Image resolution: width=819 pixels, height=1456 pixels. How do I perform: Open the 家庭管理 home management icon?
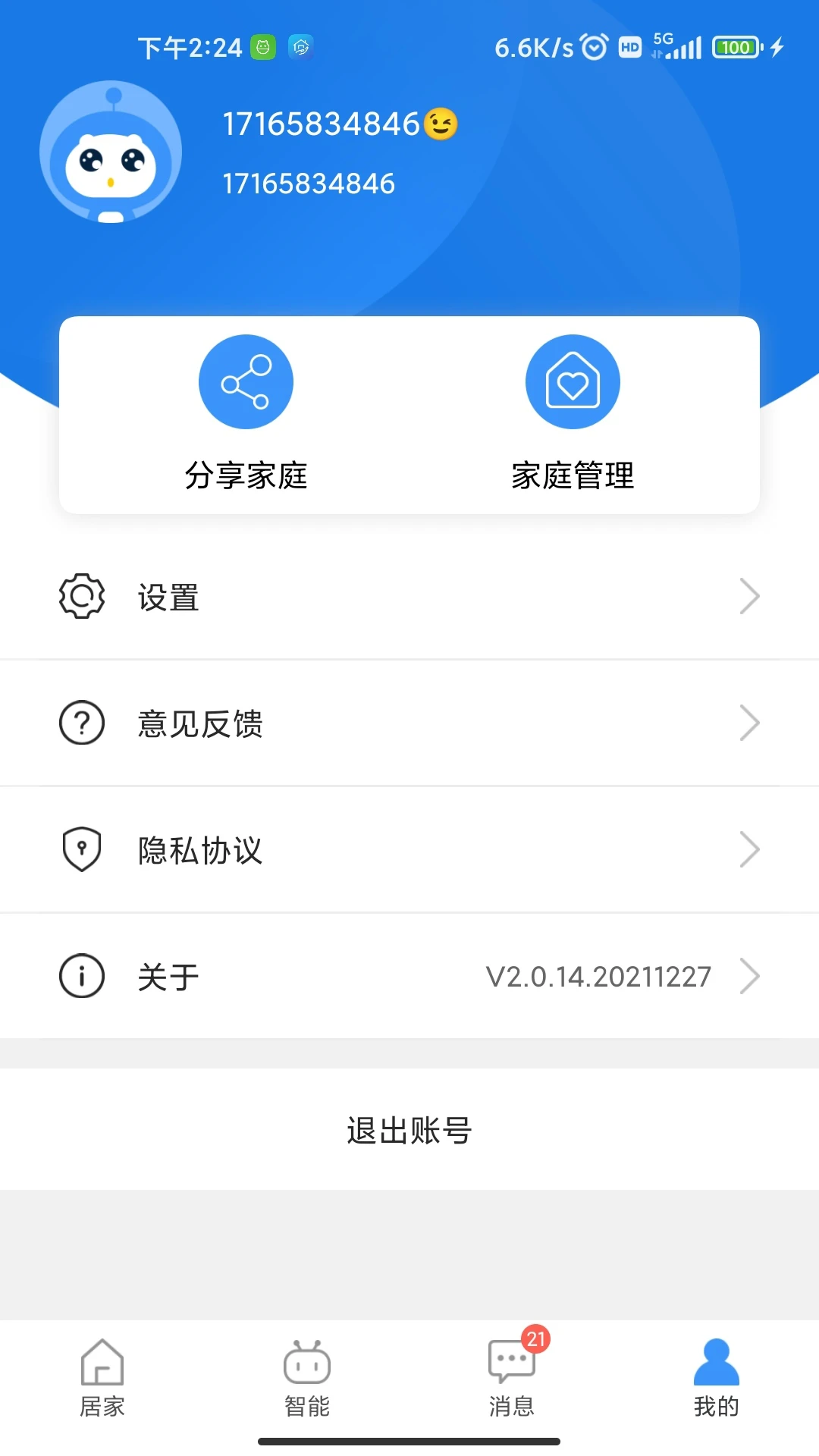(x=573, y=381)
